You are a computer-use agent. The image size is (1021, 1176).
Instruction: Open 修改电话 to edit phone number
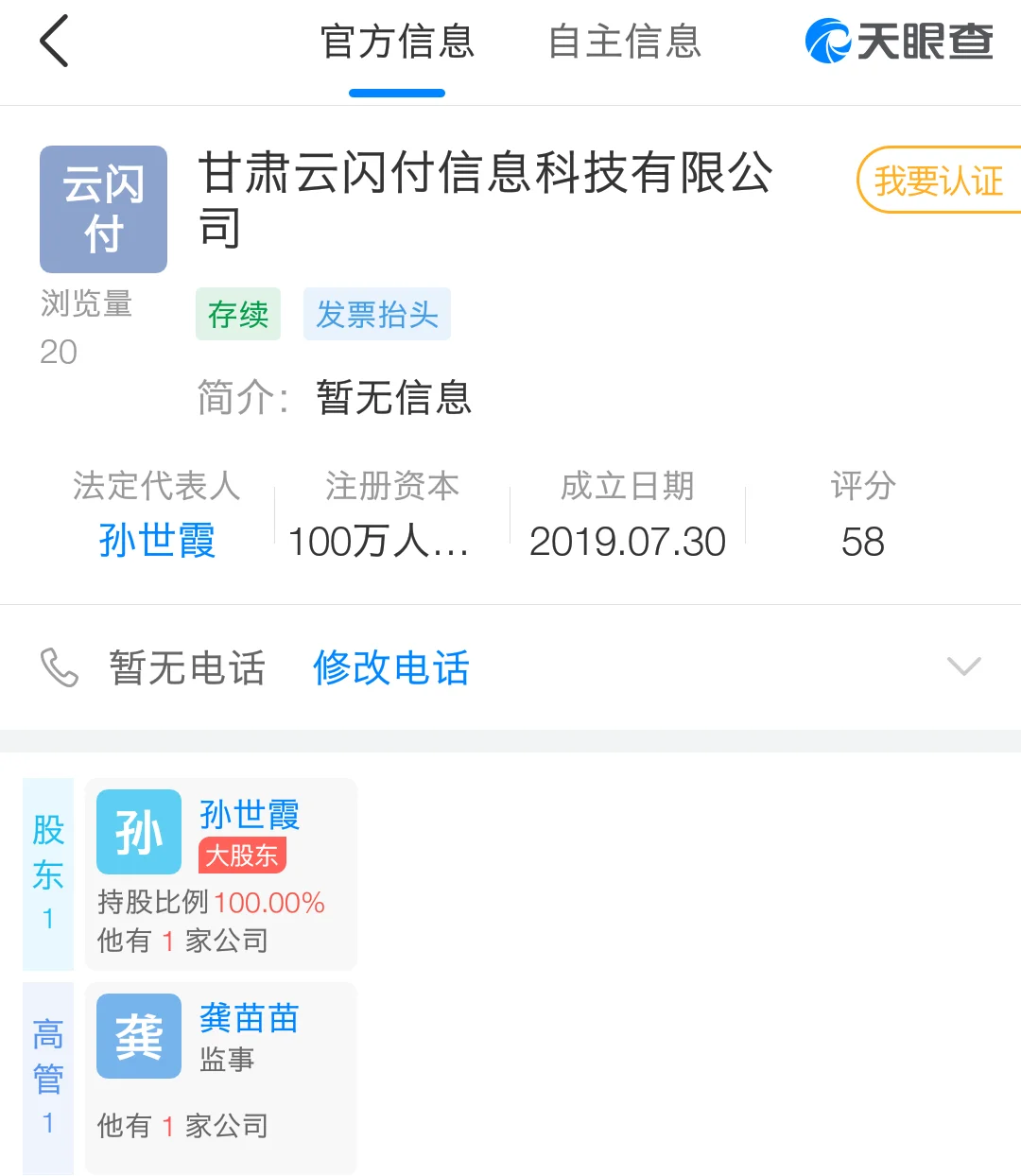click(x=389, y=668)
